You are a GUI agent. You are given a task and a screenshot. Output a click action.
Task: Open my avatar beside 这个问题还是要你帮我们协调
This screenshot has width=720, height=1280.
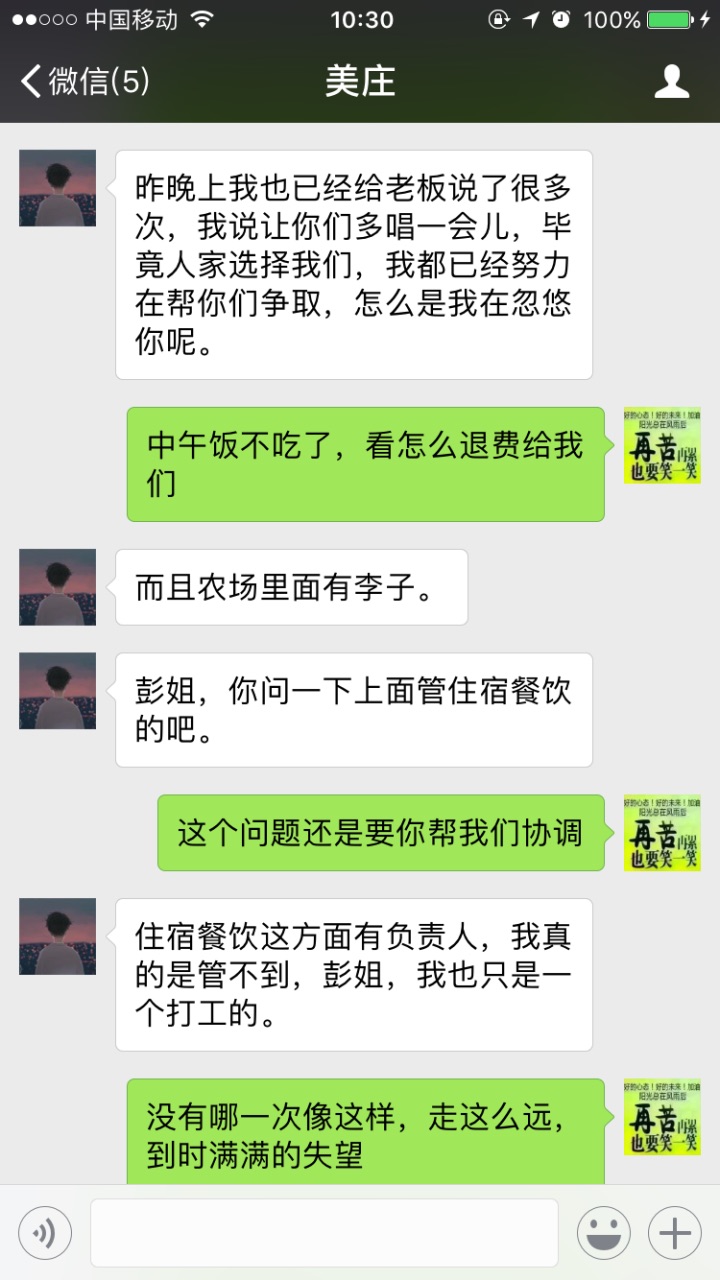[662, 833]
